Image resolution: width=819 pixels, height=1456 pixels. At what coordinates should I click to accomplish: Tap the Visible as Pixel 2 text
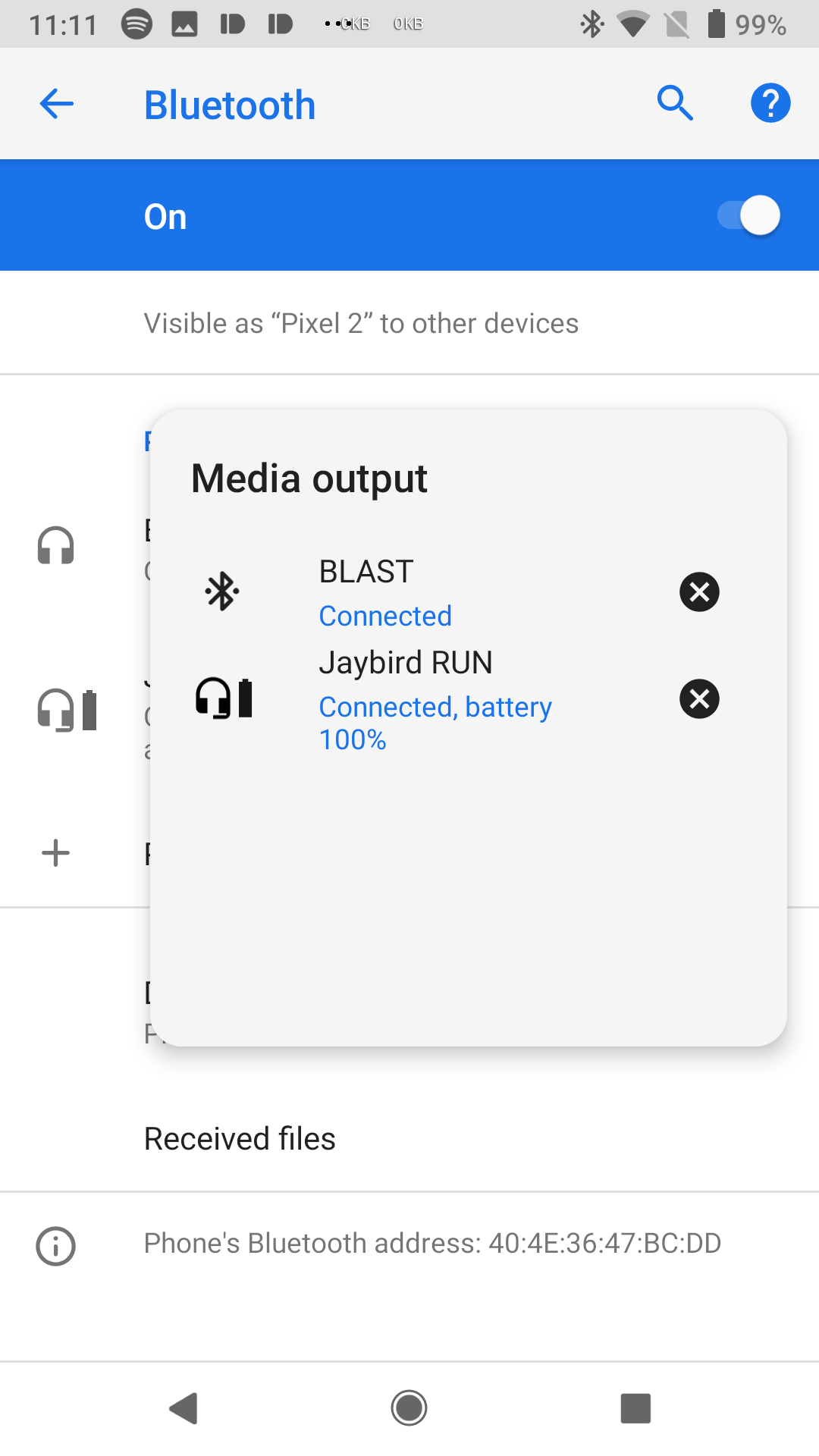[x=361, y=323]
